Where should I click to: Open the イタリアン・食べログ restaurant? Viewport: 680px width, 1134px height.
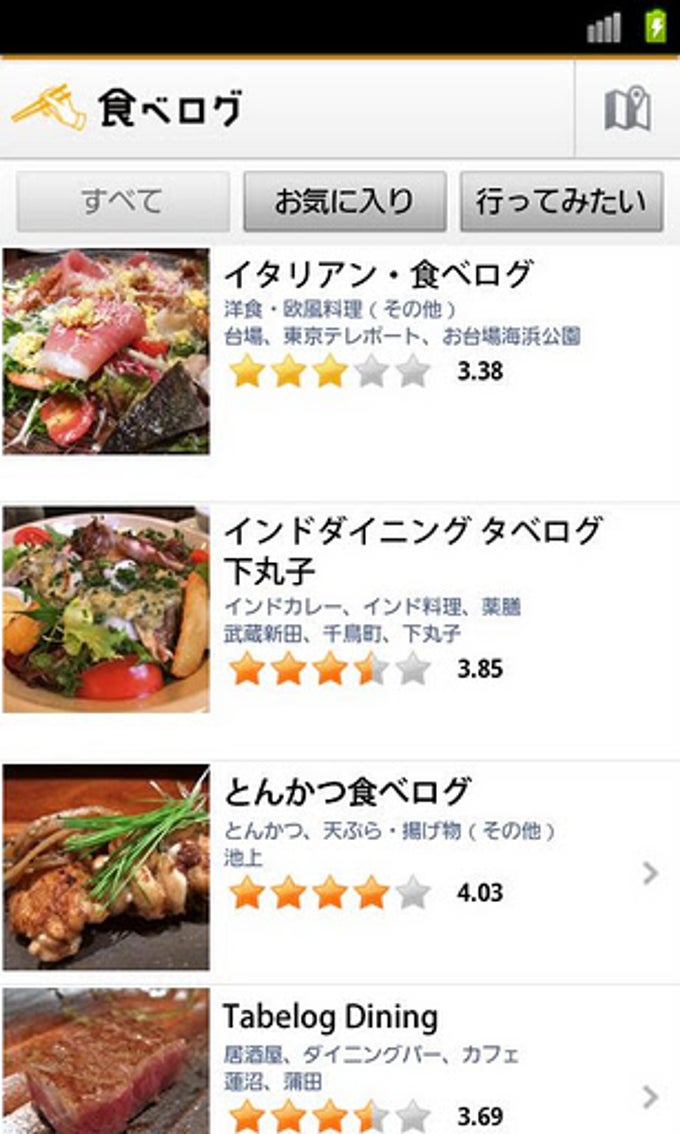click(x=378, y=273)
